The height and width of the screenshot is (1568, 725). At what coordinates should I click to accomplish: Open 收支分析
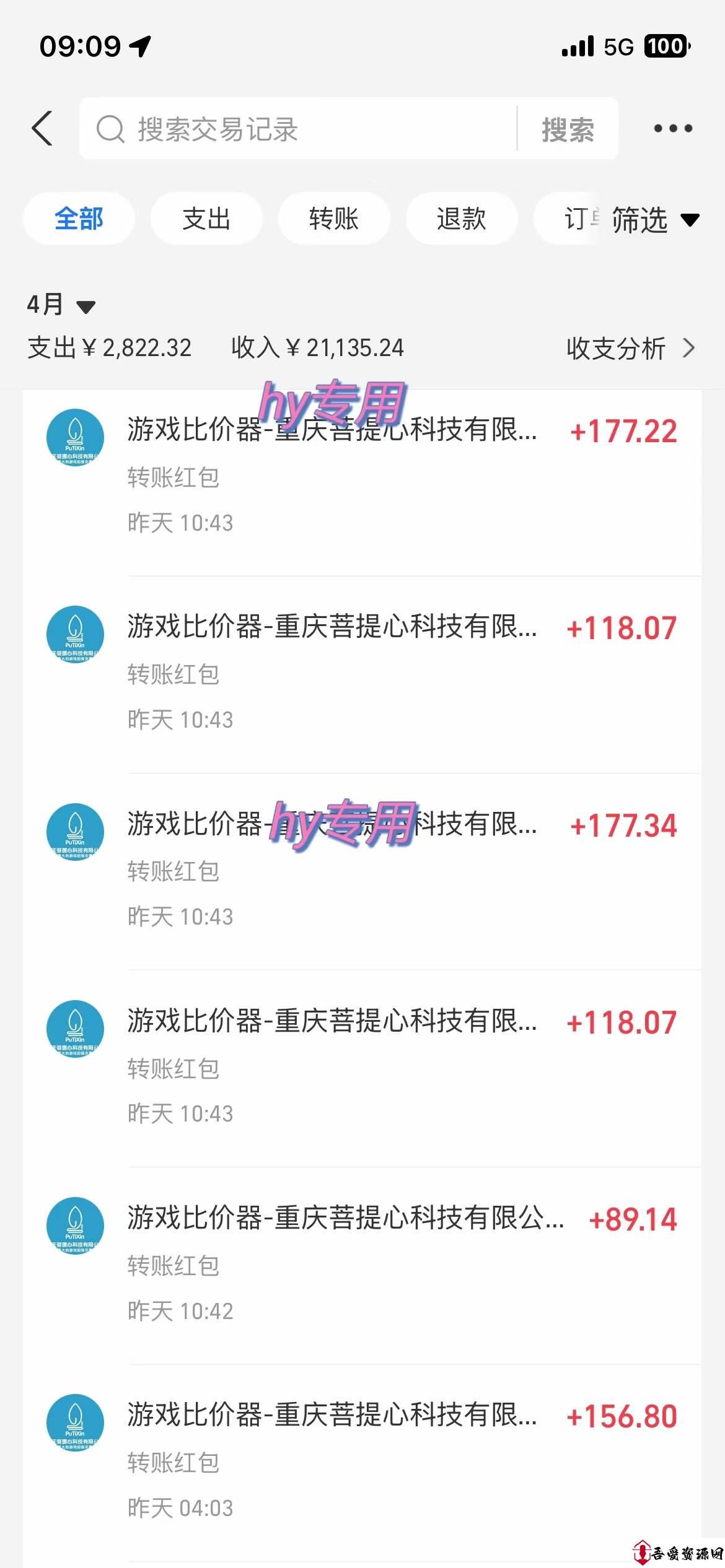point(631,348)
